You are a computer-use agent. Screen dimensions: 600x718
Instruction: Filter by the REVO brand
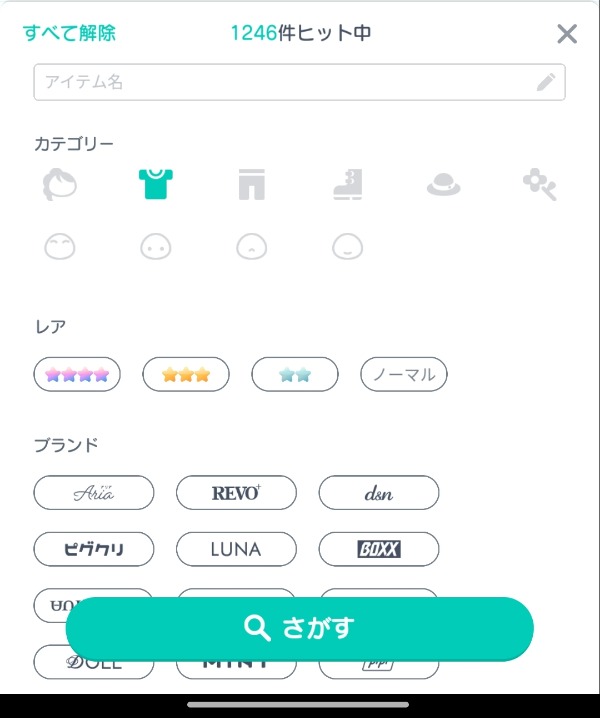click(x=236, y=493)
